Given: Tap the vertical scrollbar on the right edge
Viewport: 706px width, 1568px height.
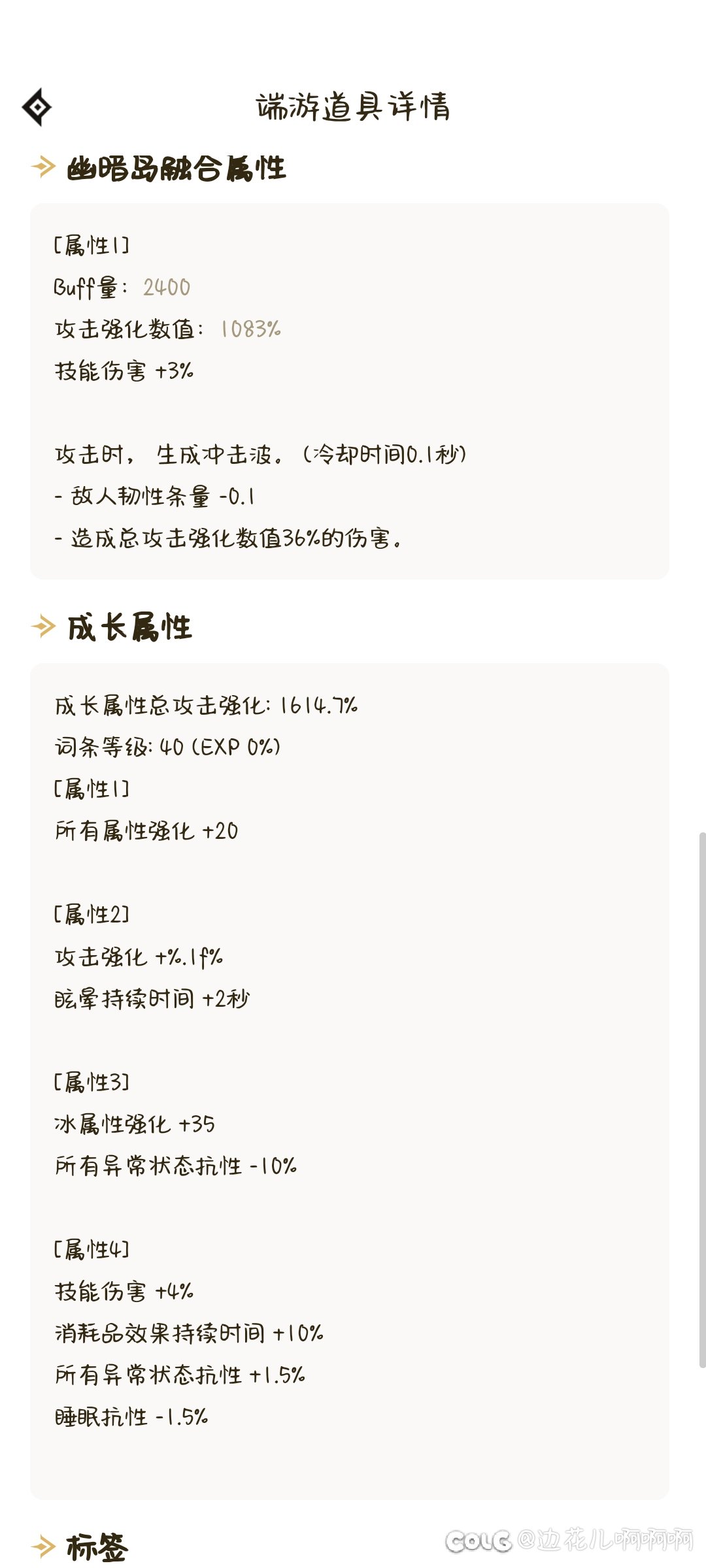Looking at the screenshot, I should (702, 1100).
